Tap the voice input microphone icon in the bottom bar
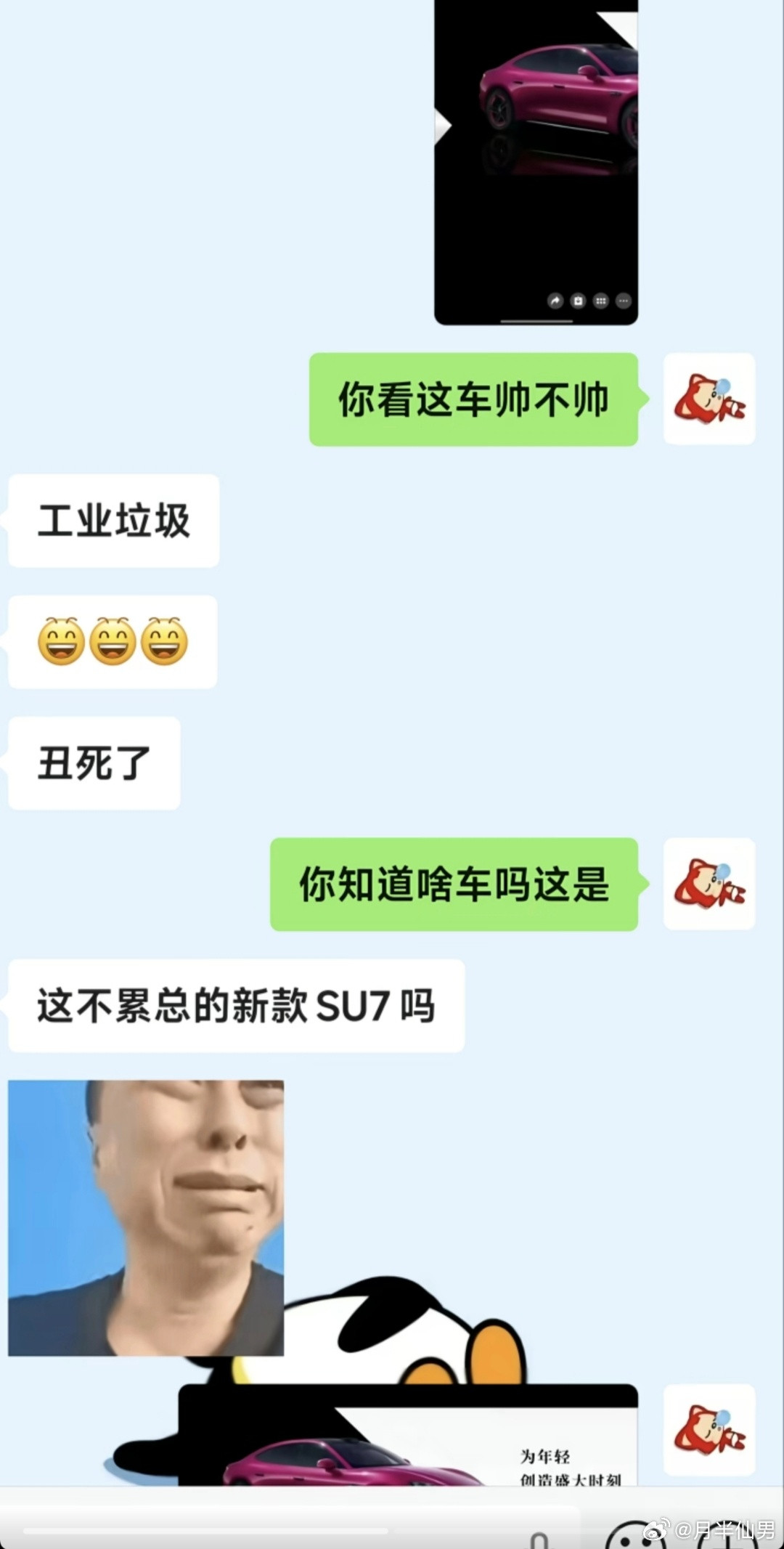 point(539,1541)
